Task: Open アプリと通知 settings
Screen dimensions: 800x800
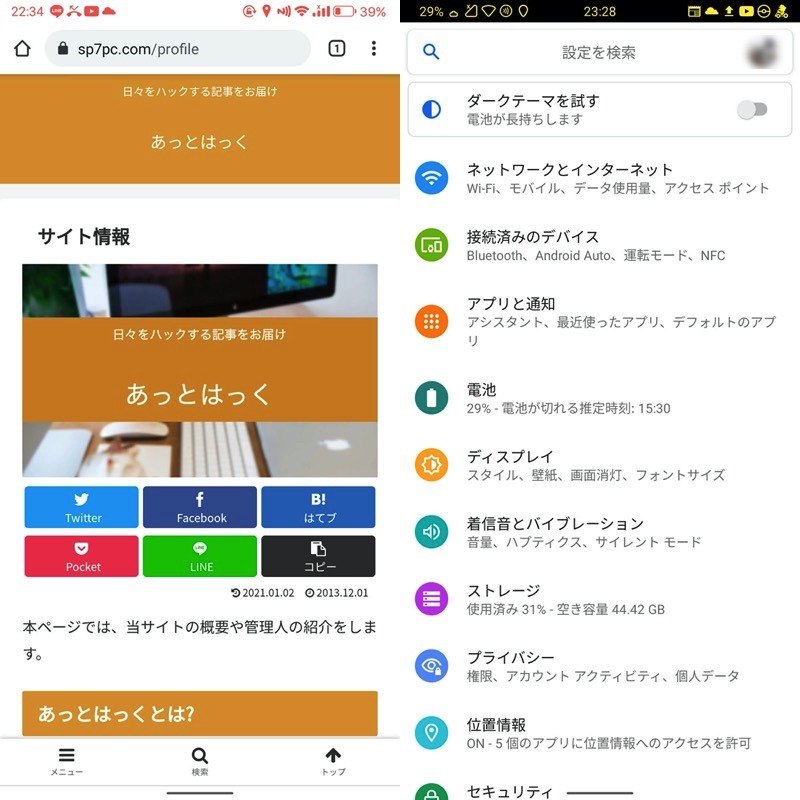Action: [600, 321]
